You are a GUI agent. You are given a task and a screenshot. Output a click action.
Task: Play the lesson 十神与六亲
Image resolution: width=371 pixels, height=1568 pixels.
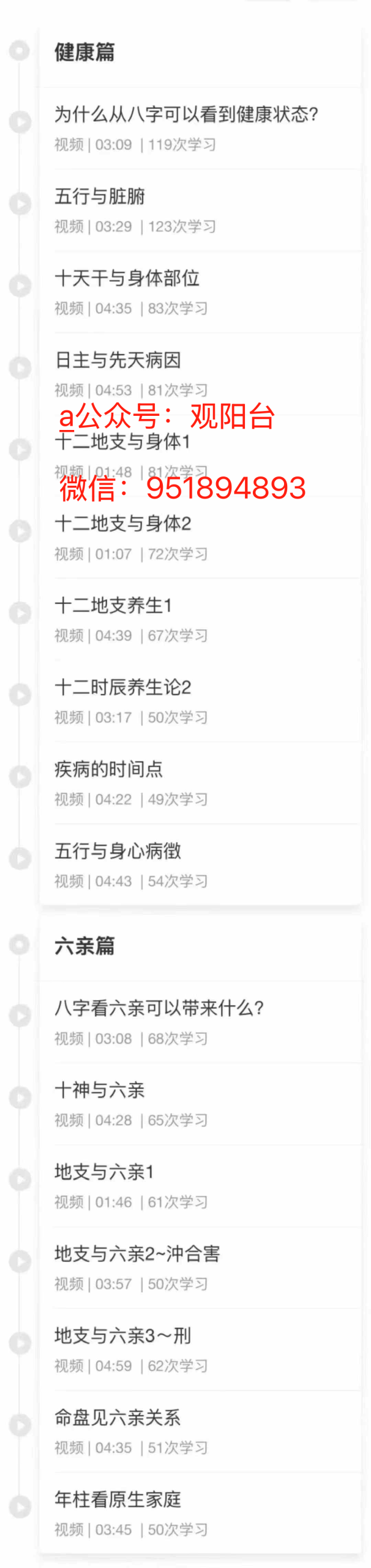pyautogui.click(x=100, y=1090)
